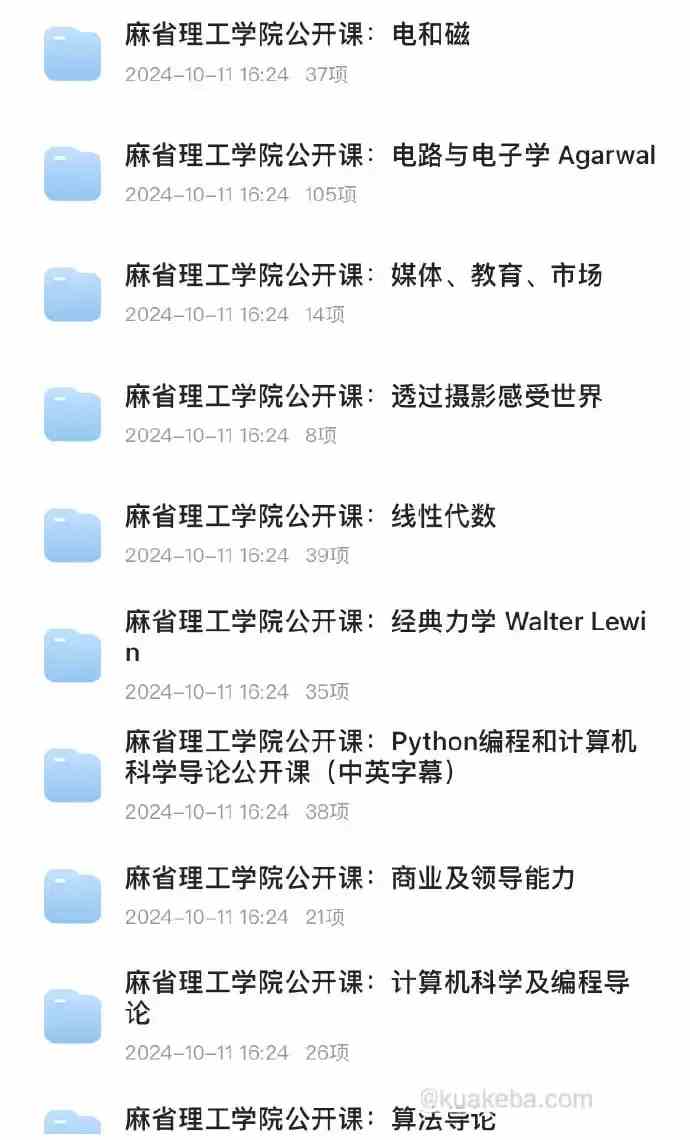Open the 线性代数 course folder
This screenshot has height=1140, width=690.
(x=345, y=534)
